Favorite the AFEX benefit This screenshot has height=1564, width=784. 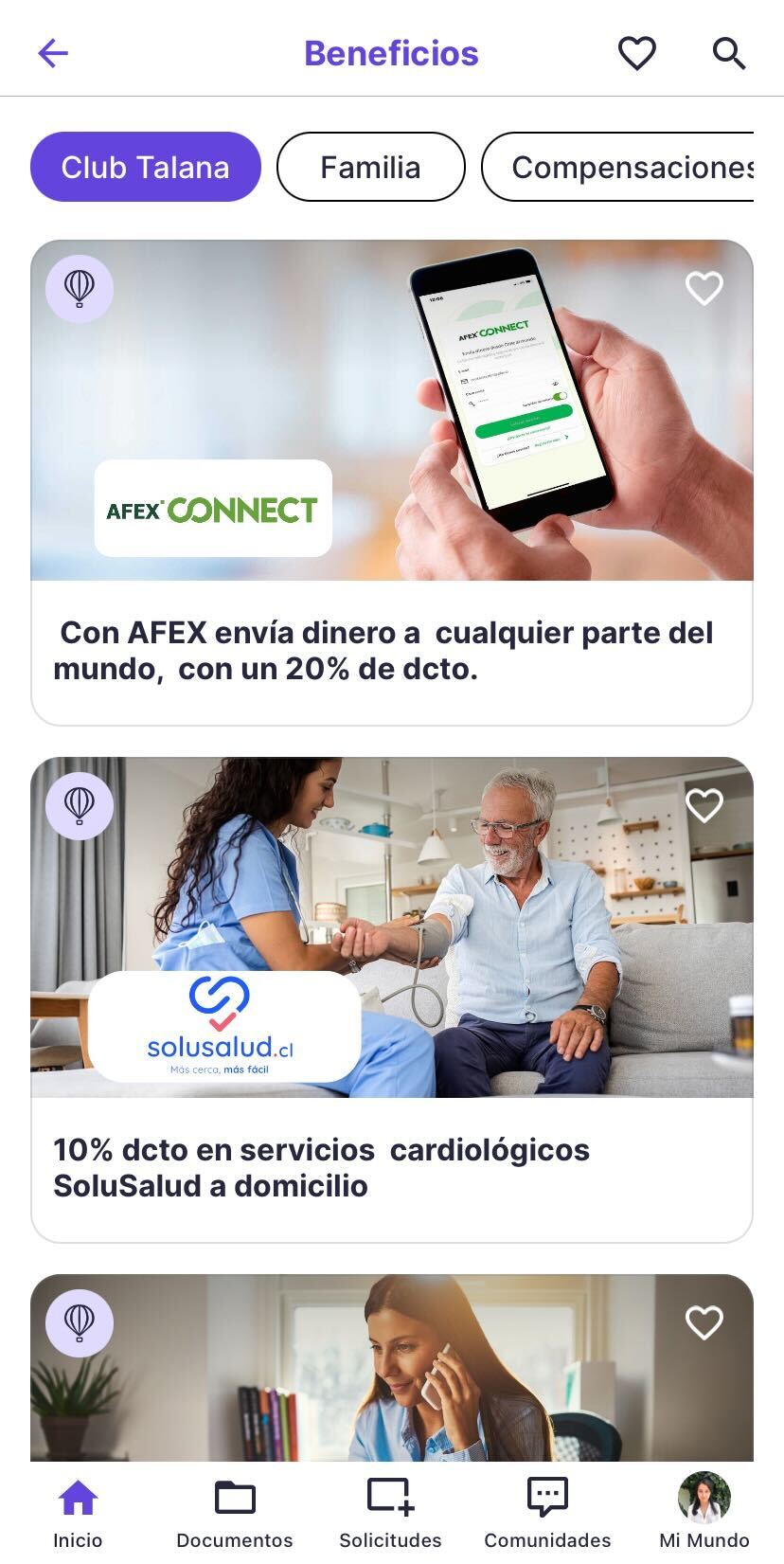coord(704,288)
